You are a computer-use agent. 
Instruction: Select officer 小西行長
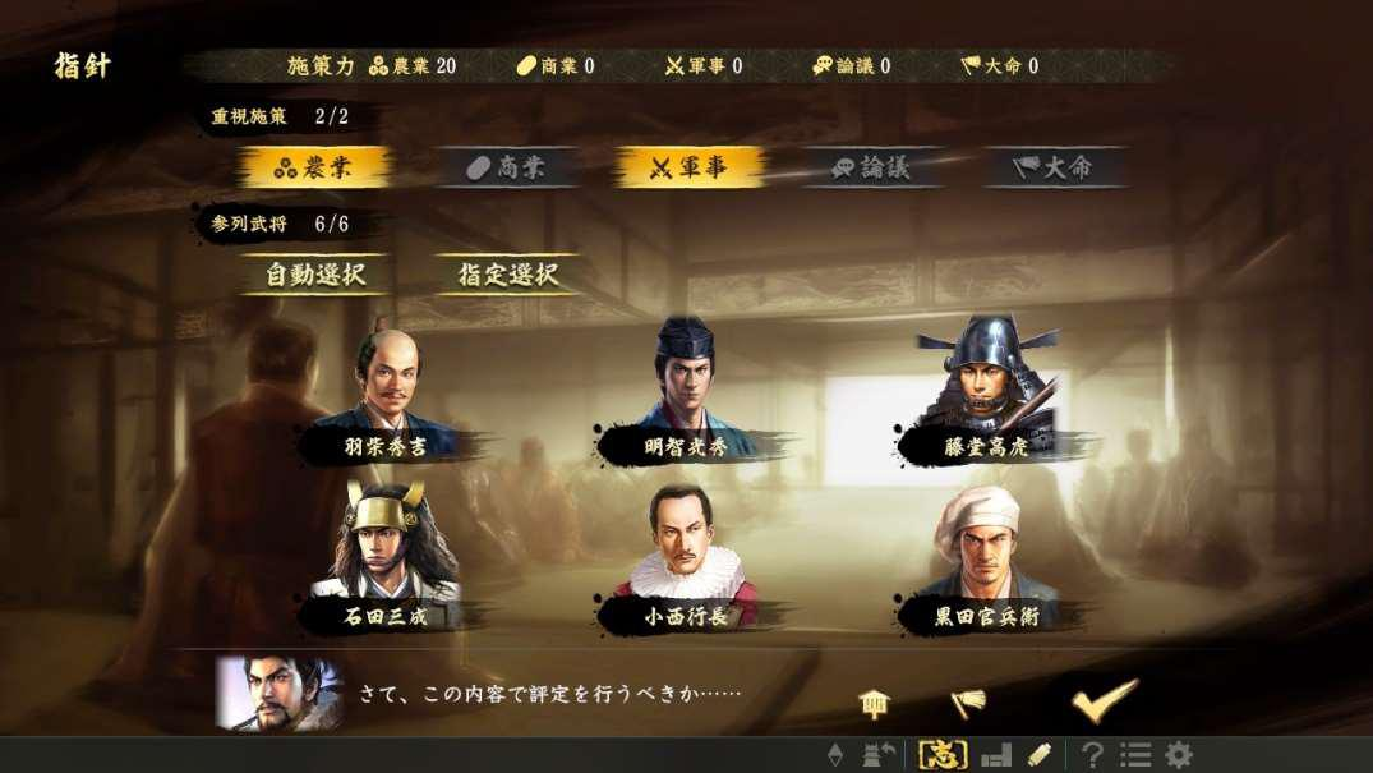688,560
